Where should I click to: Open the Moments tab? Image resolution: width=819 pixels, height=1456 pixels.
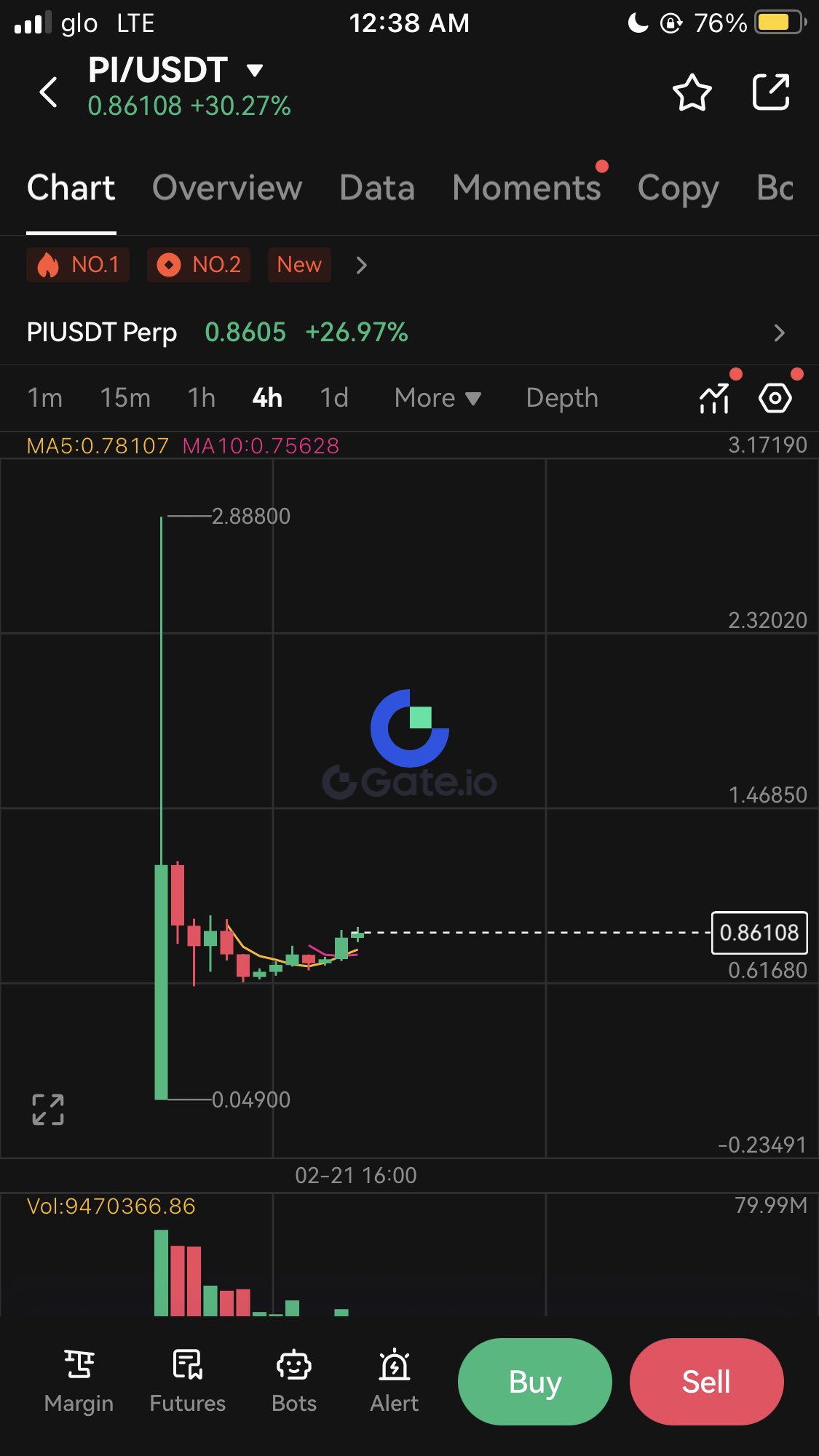click(x=526, y=188)
